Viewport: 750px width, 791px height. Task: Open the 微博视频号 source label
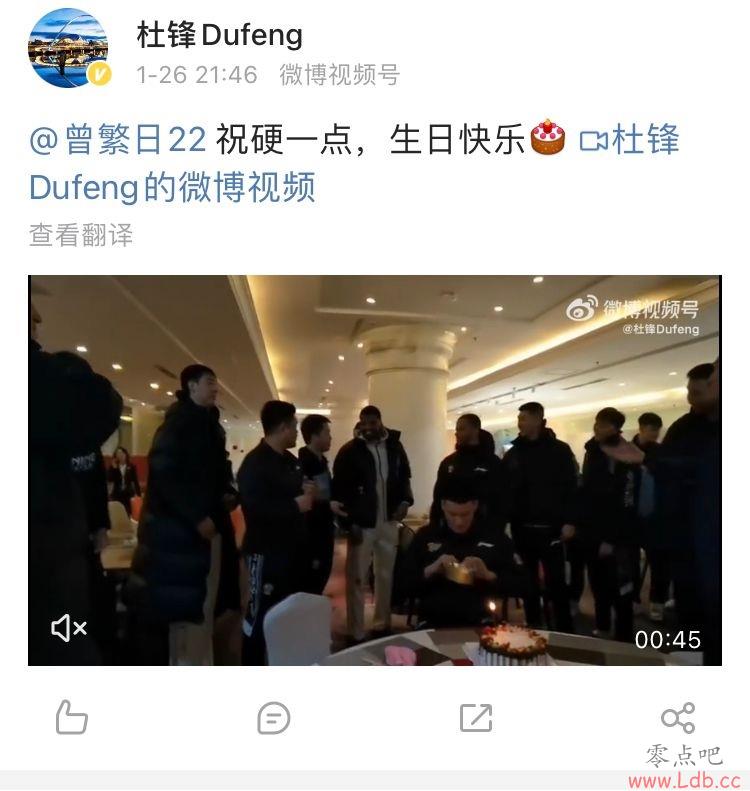pyautogui.click(x=339, y=75)
